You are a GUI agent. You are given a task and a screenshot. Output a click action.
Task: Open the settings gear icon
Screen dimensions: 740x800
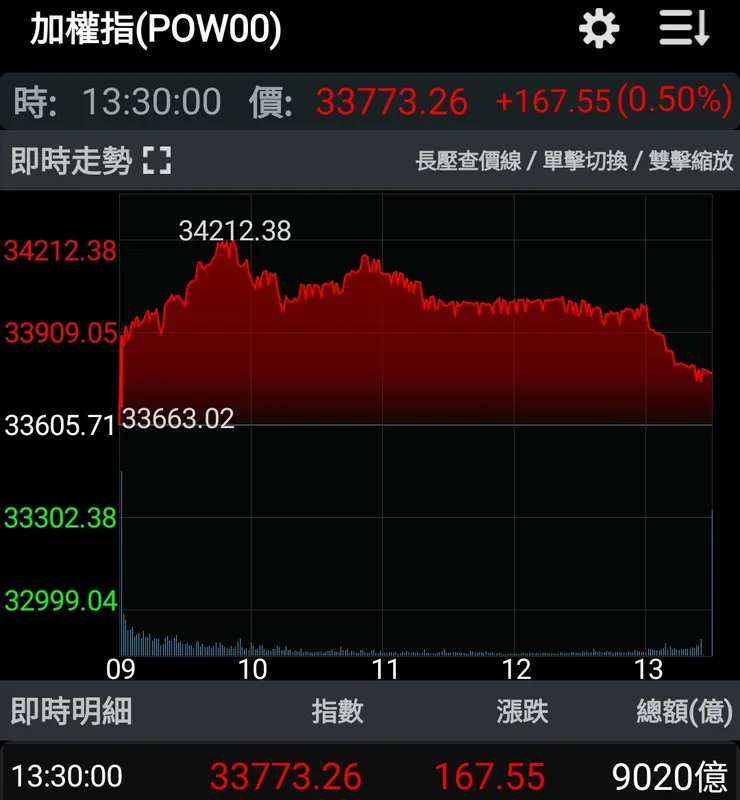[x=597, y=29]
